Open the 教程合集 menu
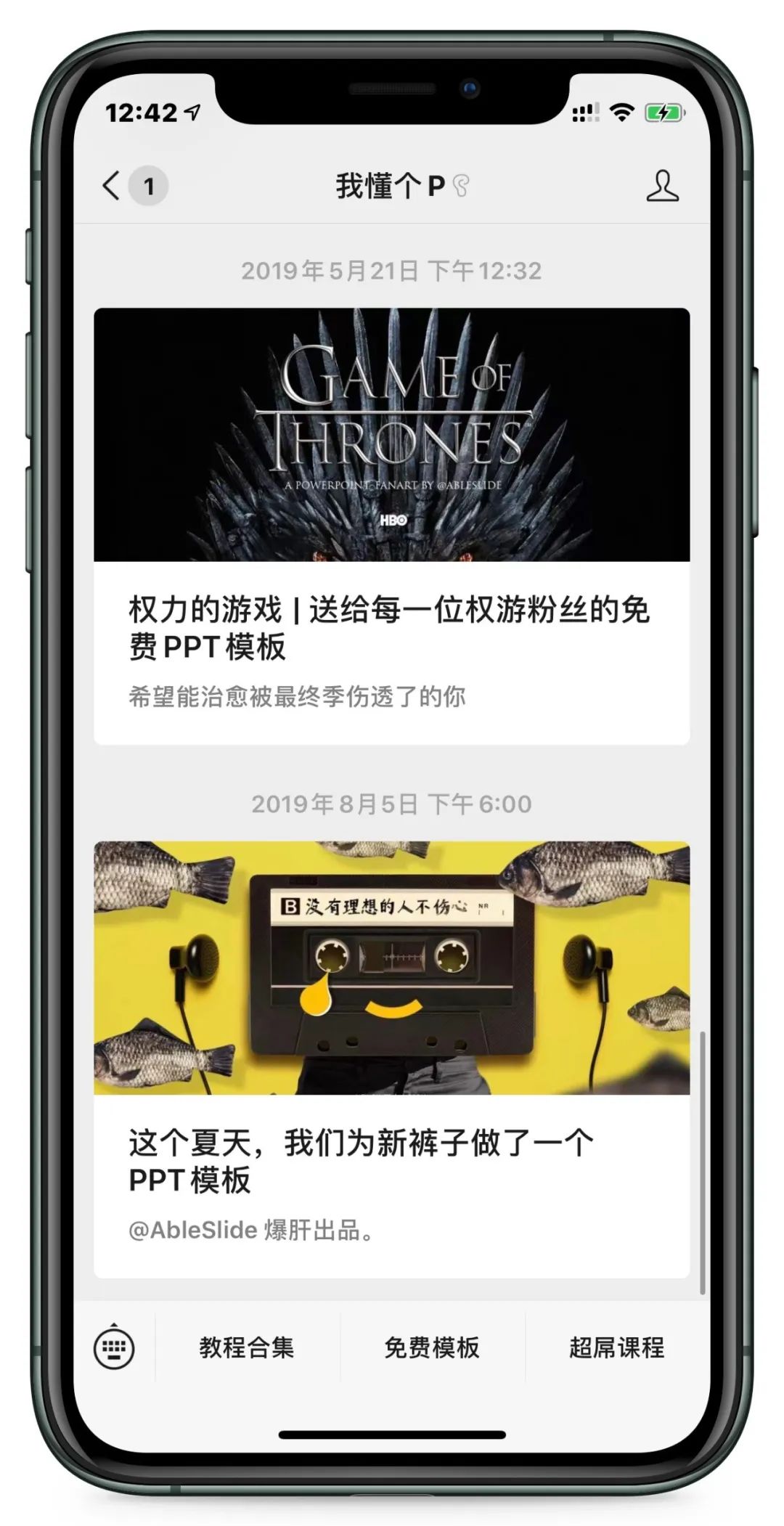The width and height of the screenshot is (784, 1526). [x=247, y=1347]
